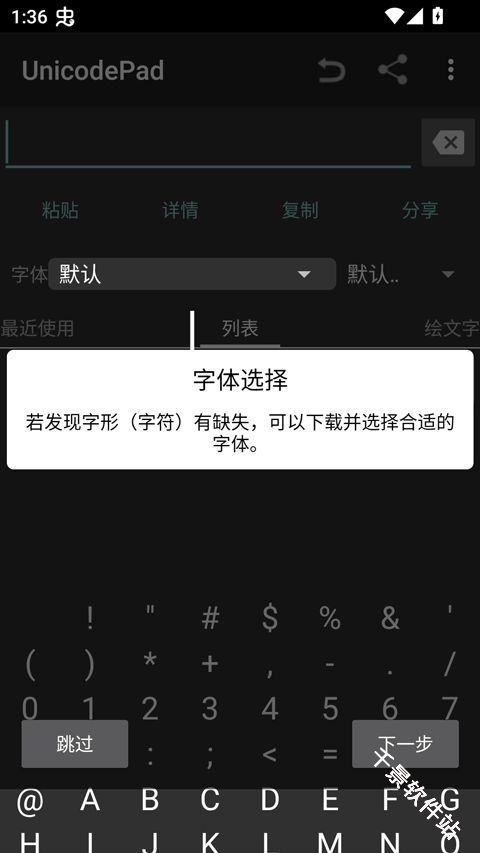The width and height of the screenshot is (480, 853).
Task: Switch to the 绘文字 tab
Action: coord(452,328)
